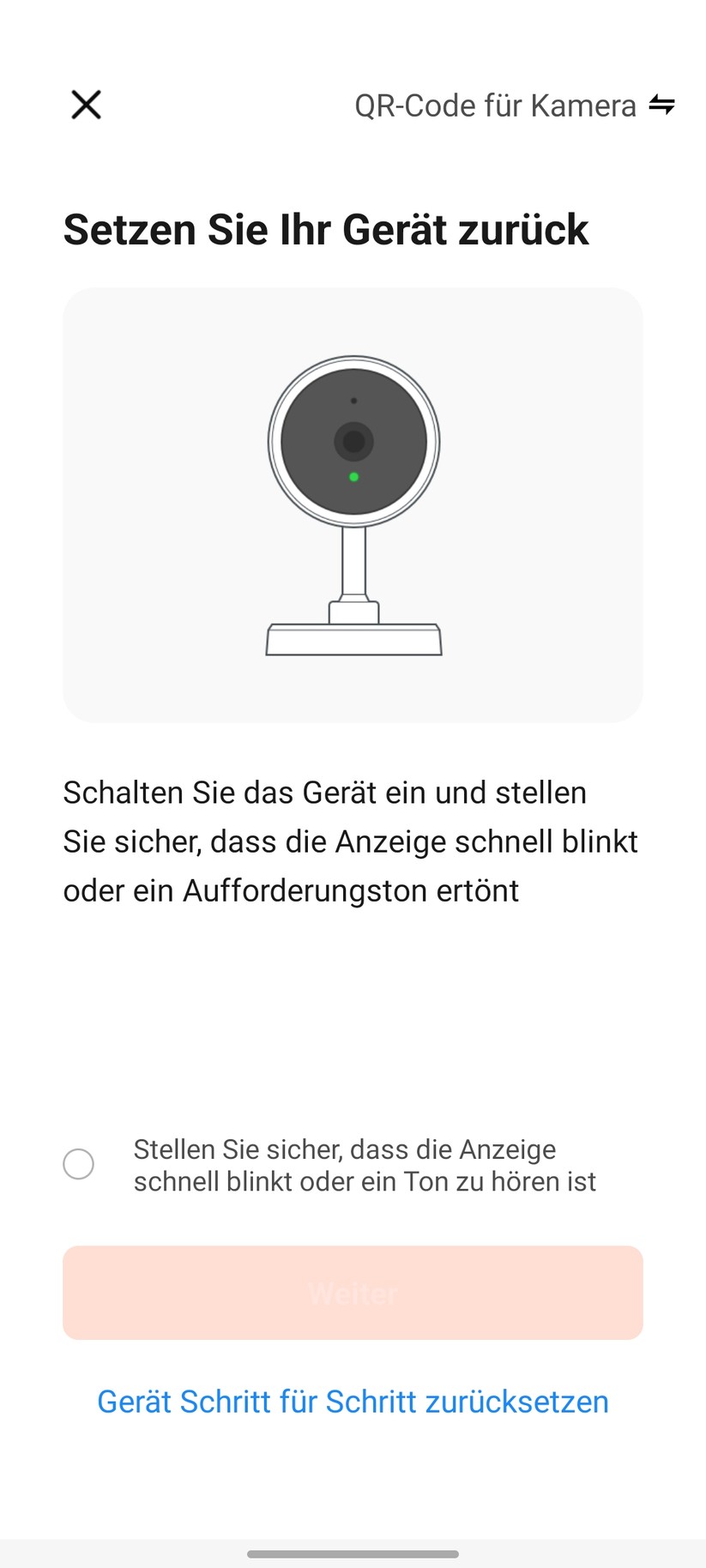Tap the camera illustration image
Screen dimensions: 706x1568
(x=353, y=504)
